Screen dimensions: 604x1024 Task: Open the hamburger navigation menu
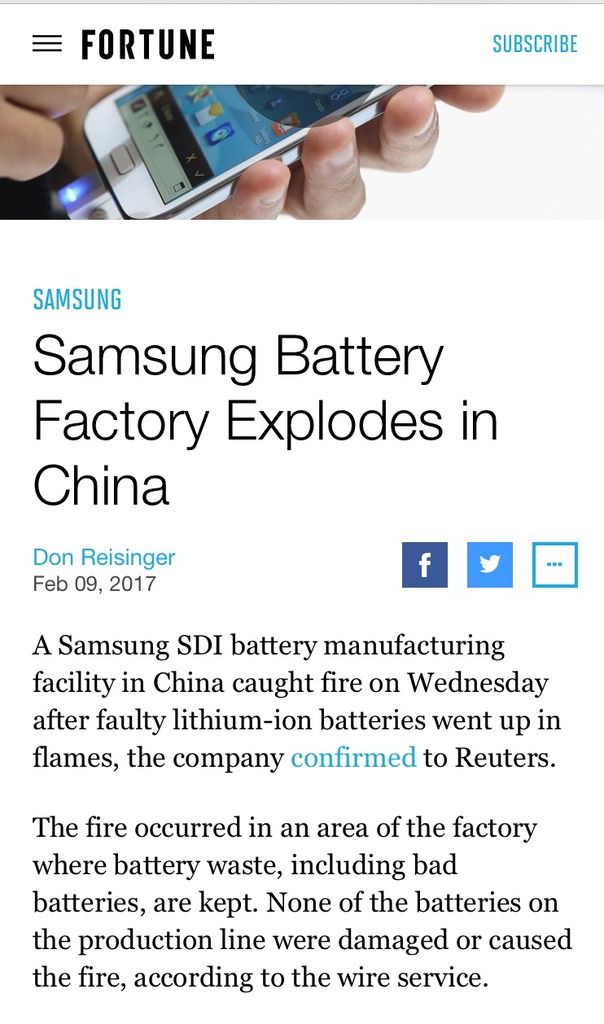click(47, 44)
